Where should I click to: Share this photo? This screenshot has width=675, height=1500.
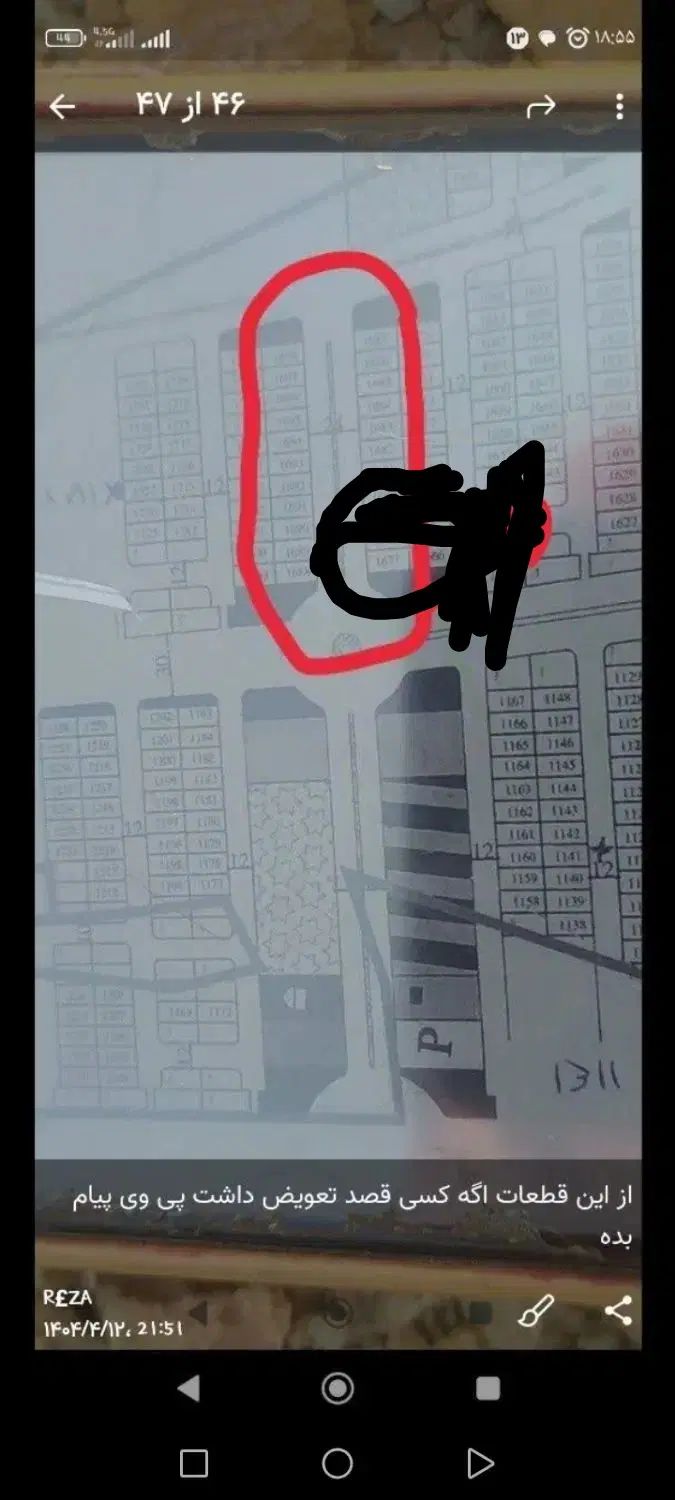pyautogui.click(x=618, y=1311)
